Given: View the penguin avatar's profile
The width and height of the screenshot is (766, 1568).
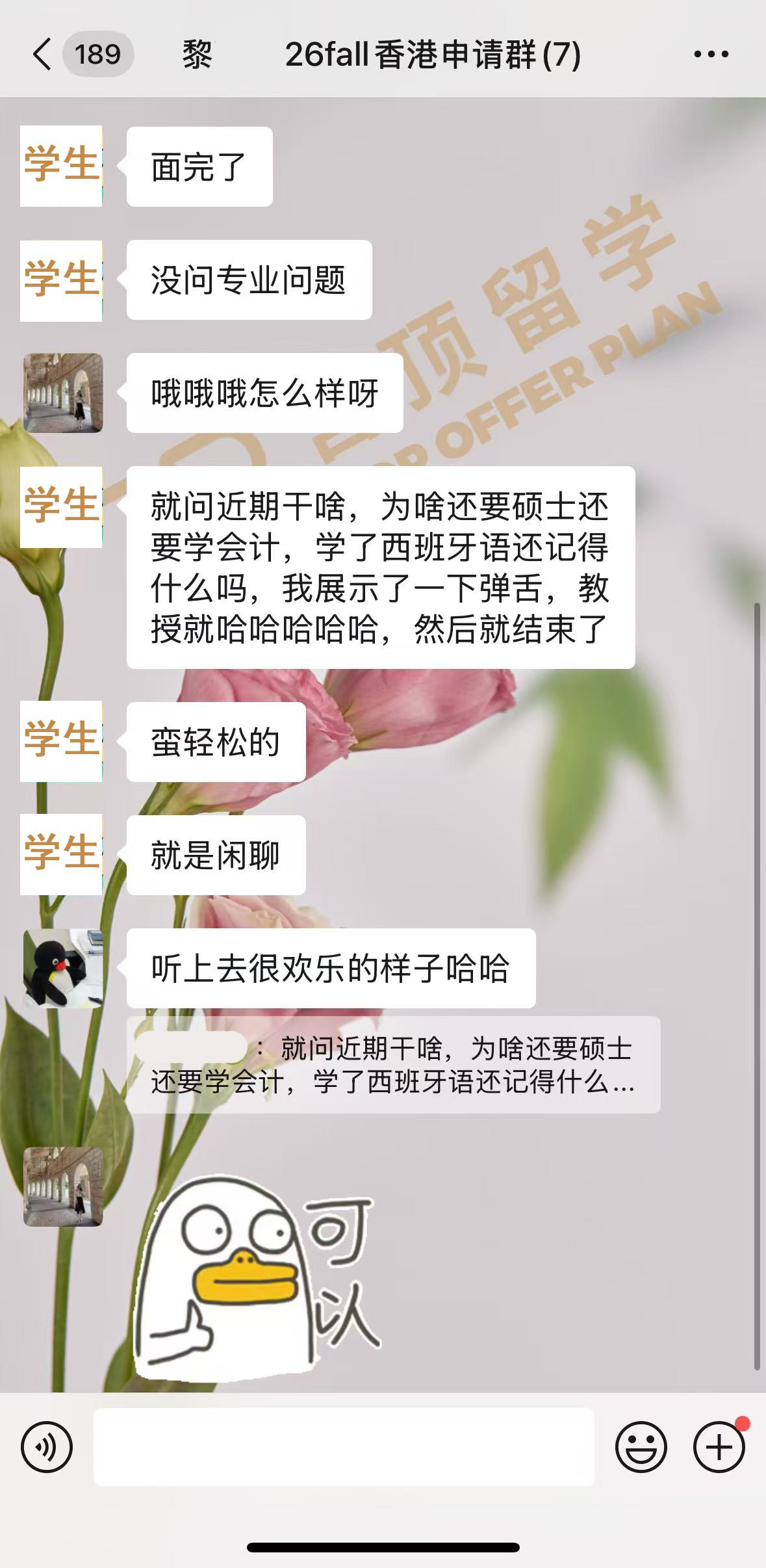Looking at the screenshot, I should tap(63, 968).
